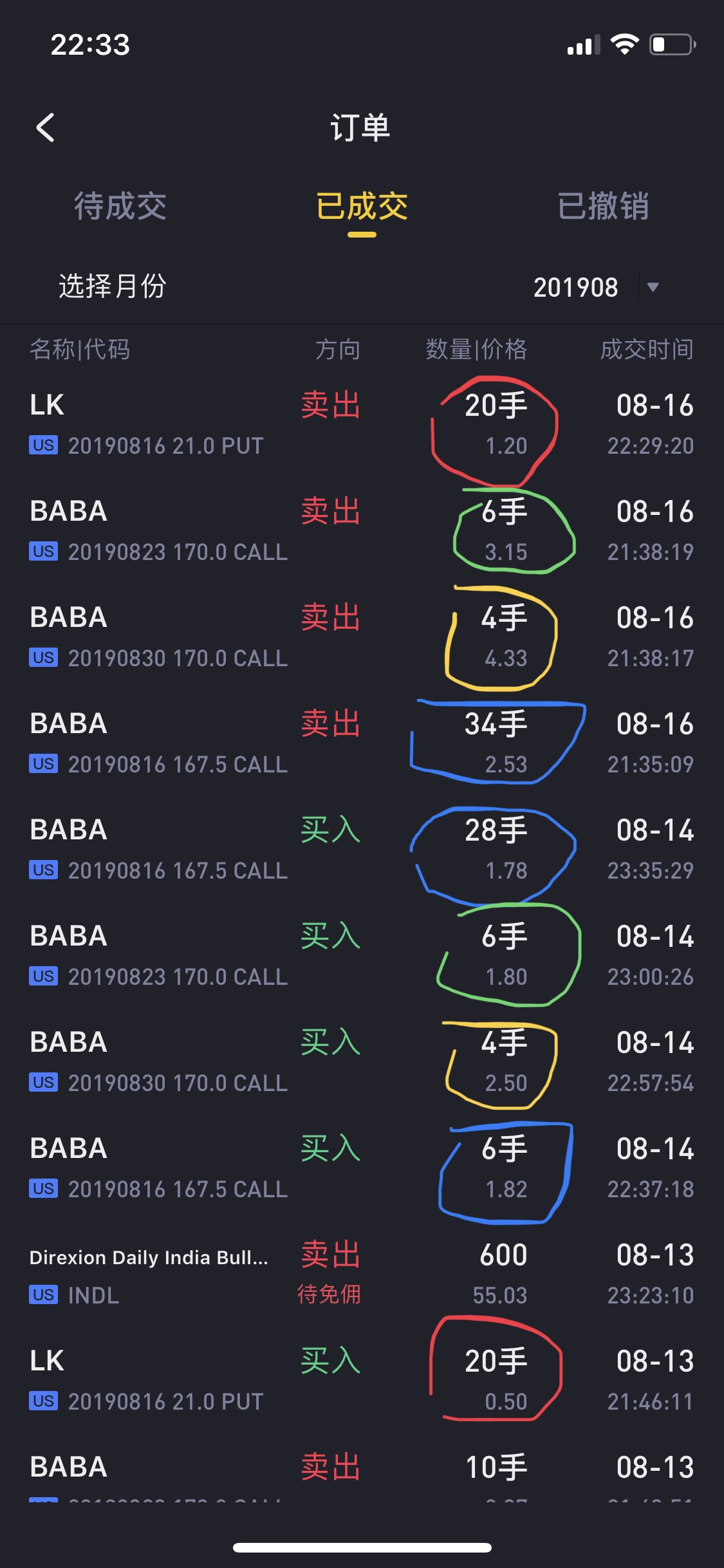Viewport: 724px width, 1568px height.
Task: Select the 已成交 tab
Action: tap(362, 206)
